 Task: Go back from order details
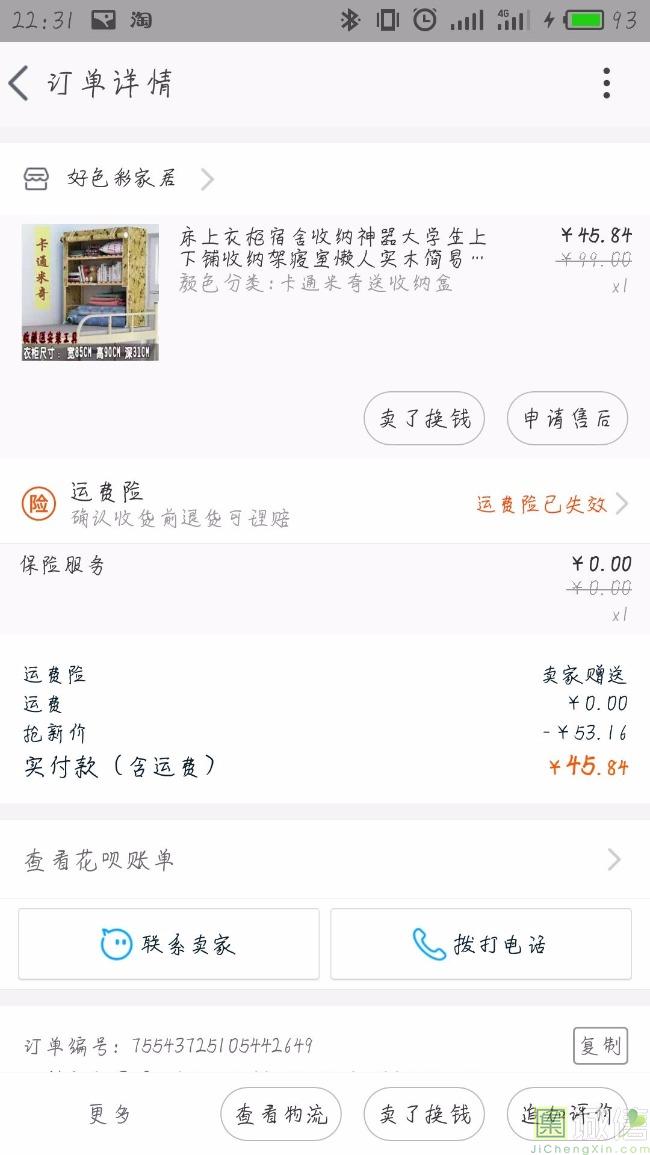click(20, 83)
